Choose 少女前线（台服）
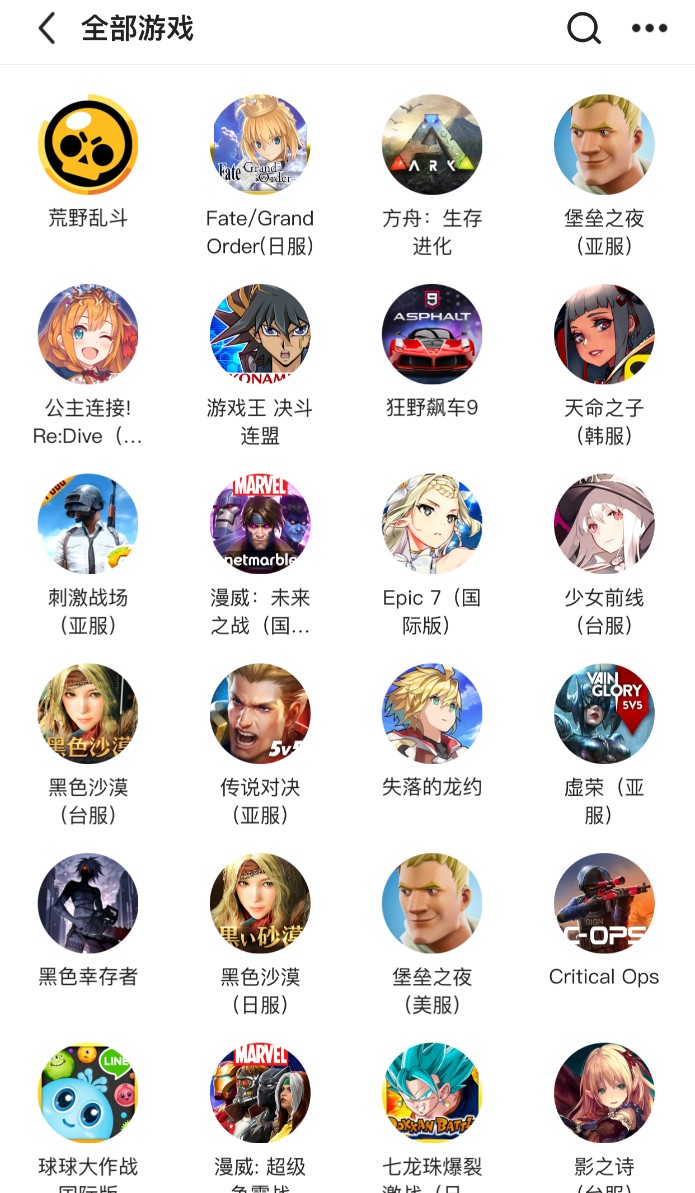695x1193 pixels. [604, 524]
